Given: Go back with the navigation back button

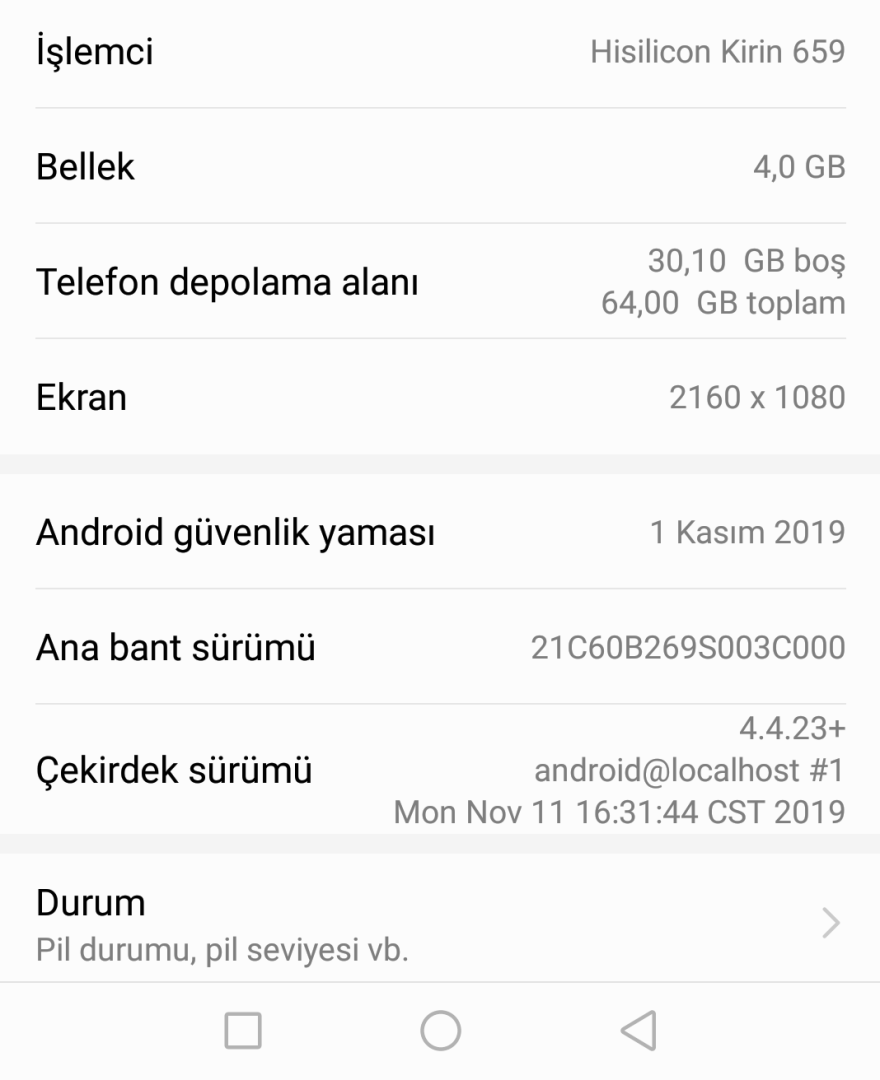Looking at the screenshot, I should [x=638, y=1030].
